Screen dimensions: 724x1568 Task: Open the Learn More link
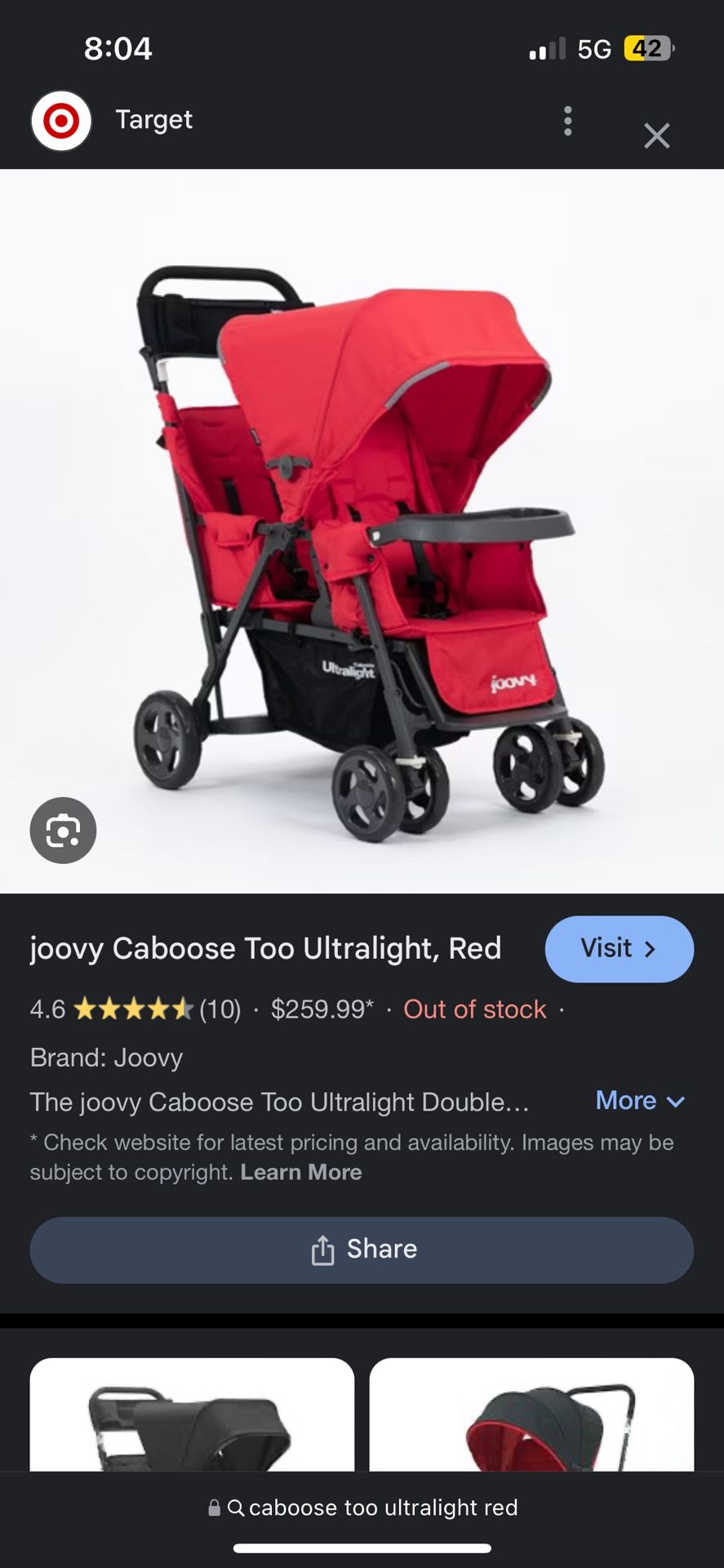pyautogui.click(x=301, y=1172)
